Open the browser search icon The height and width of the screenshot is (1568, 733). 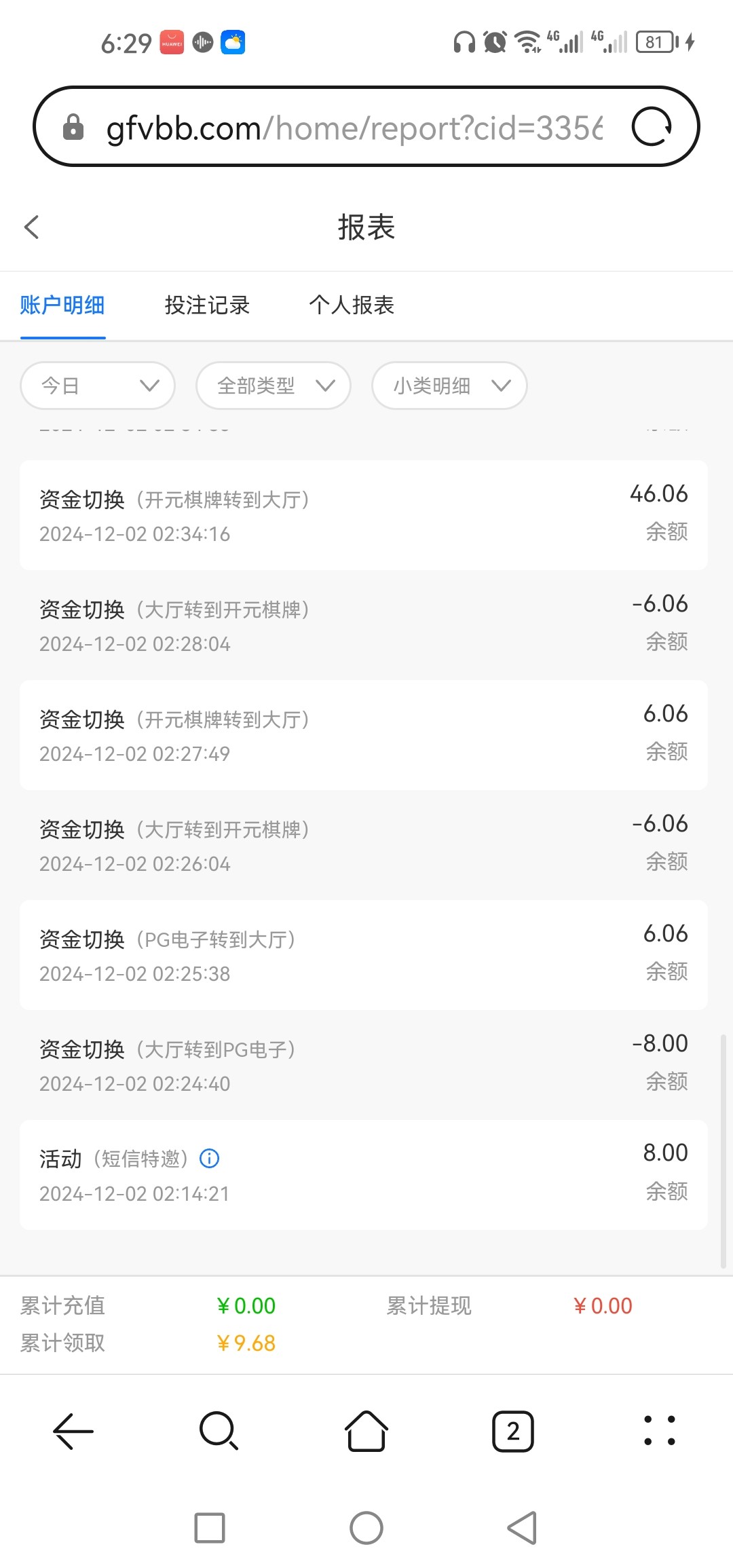point(219,1431)
